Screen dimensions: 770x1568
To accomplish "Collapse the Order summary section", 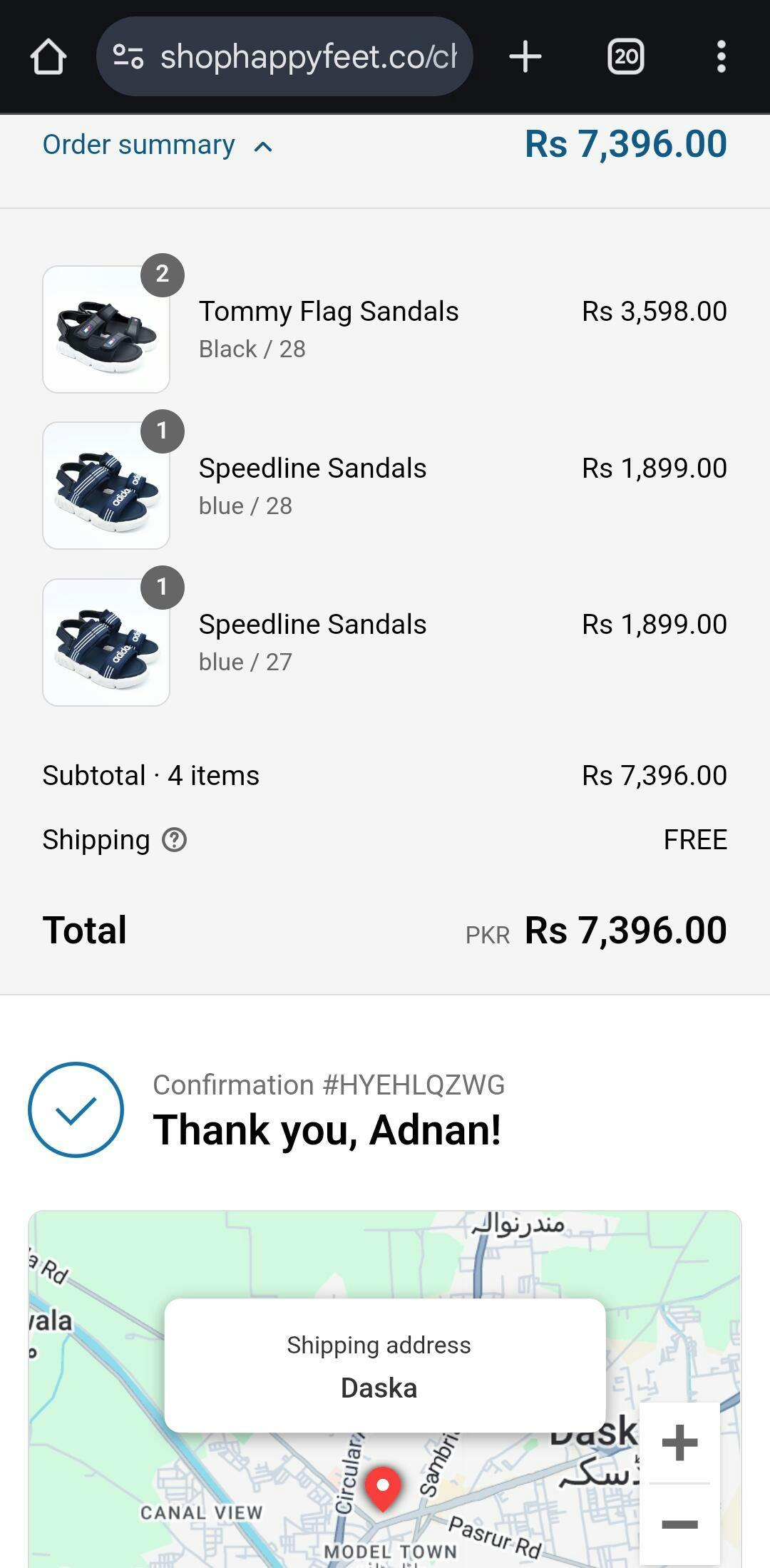I will pos(157,145).
